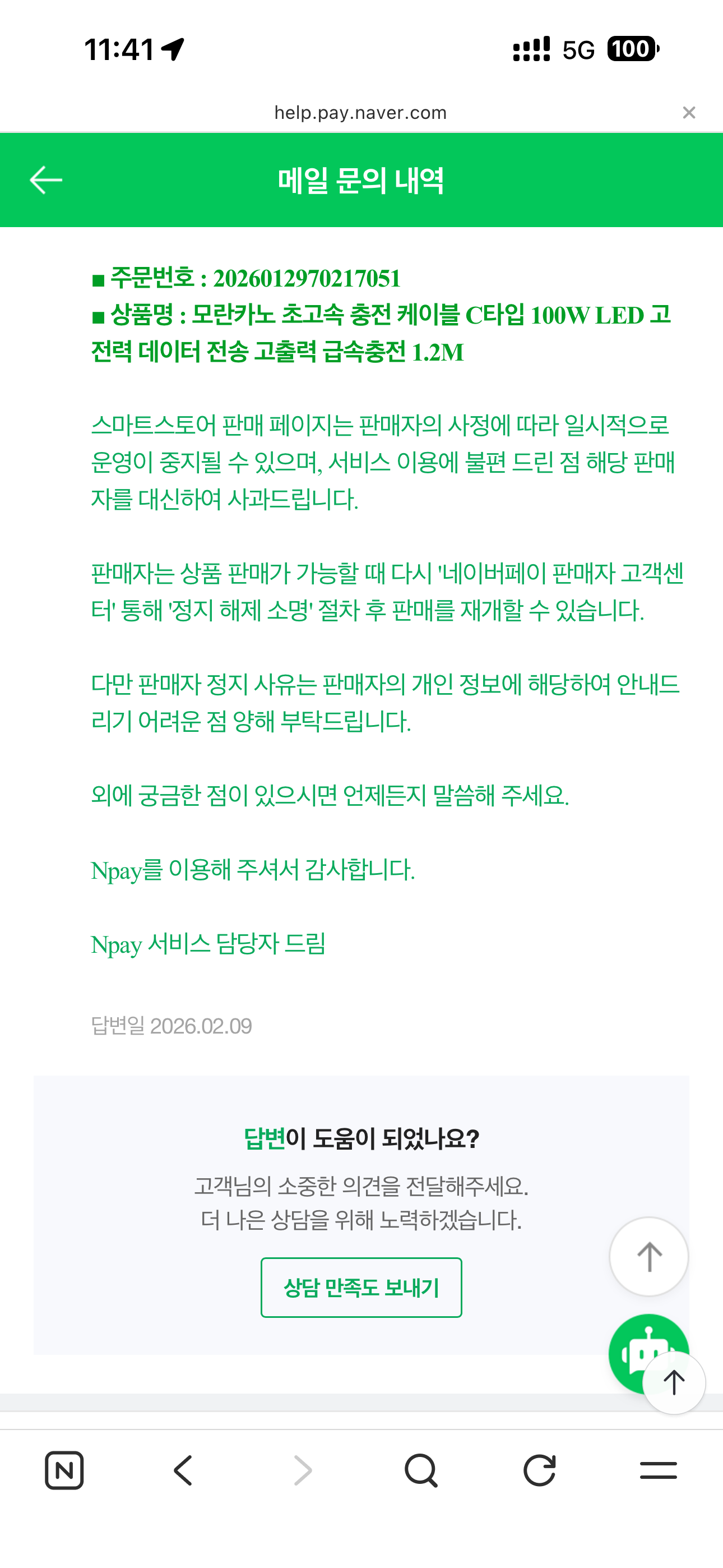Open search from the bottom toolbar
The width and height of the screenshot is (723, 1568).
click(x=420, y=1470)
